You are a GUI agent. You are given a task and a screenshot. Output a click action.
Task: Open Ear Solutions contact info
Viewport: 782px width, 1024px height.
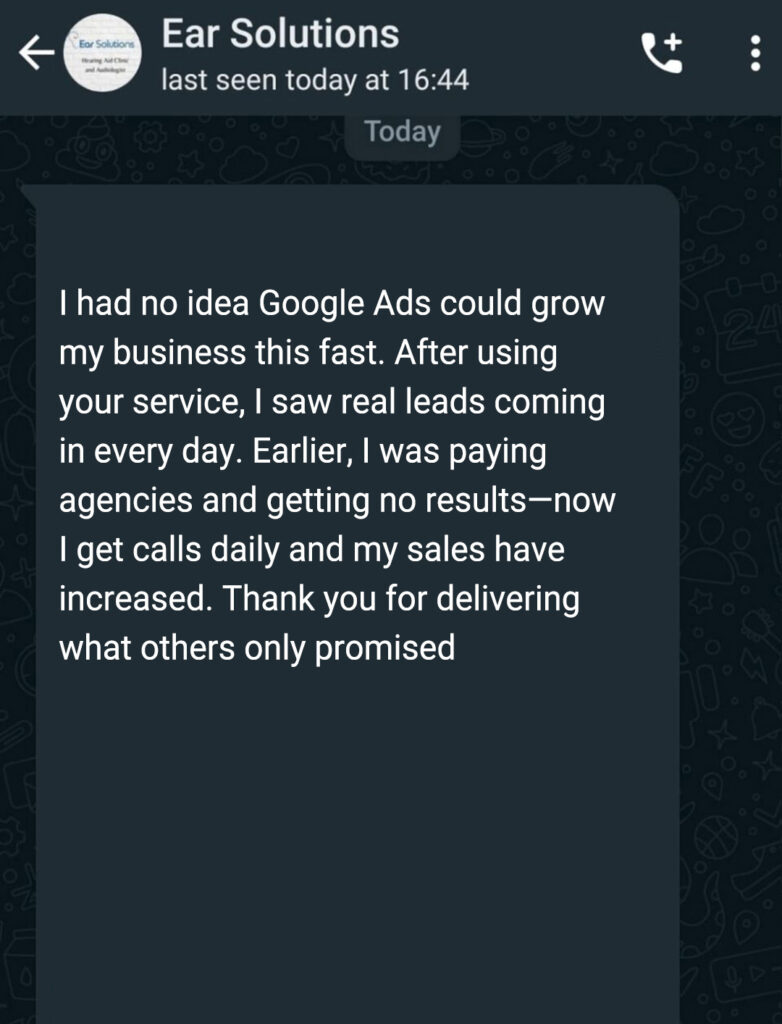(281, 35)
